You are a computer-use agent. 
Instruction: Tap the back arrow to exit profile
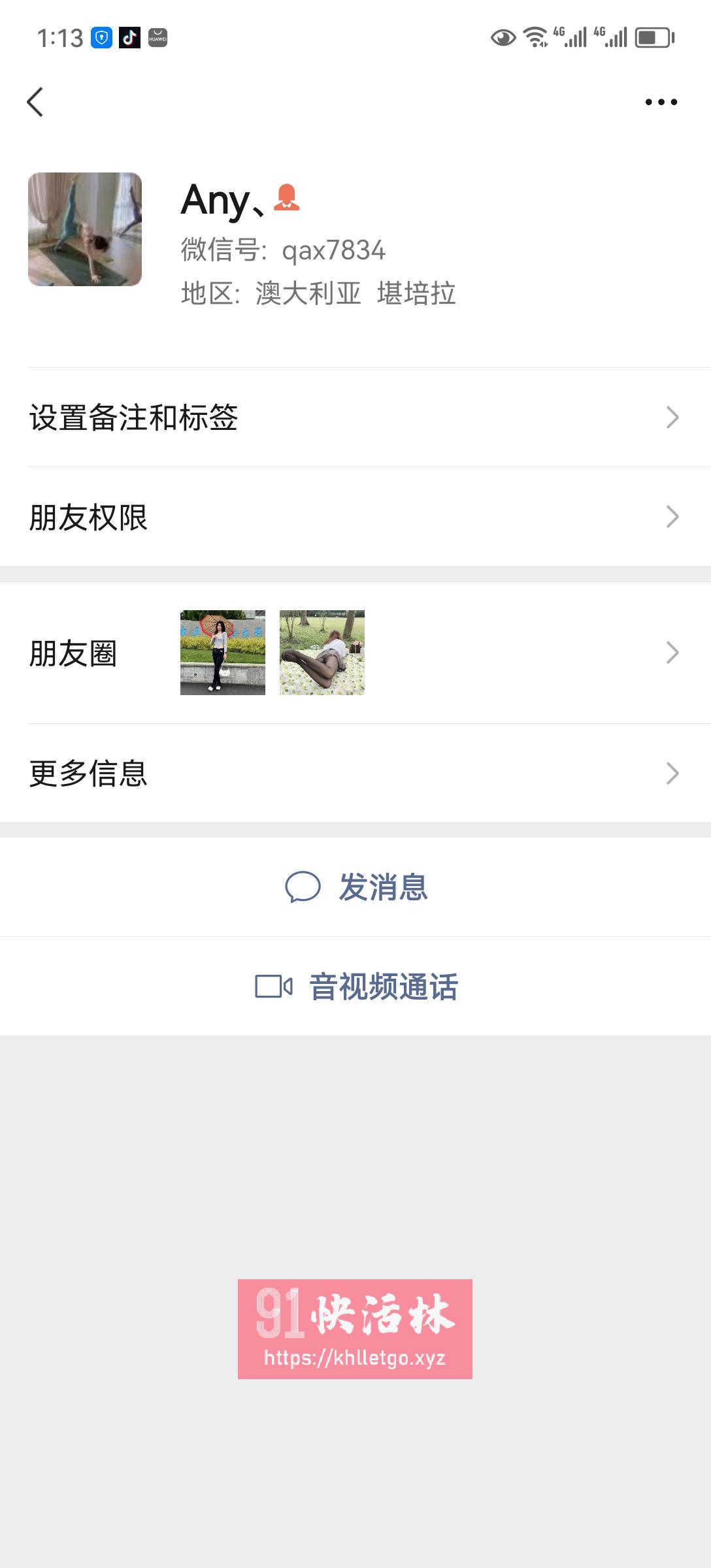35,101
